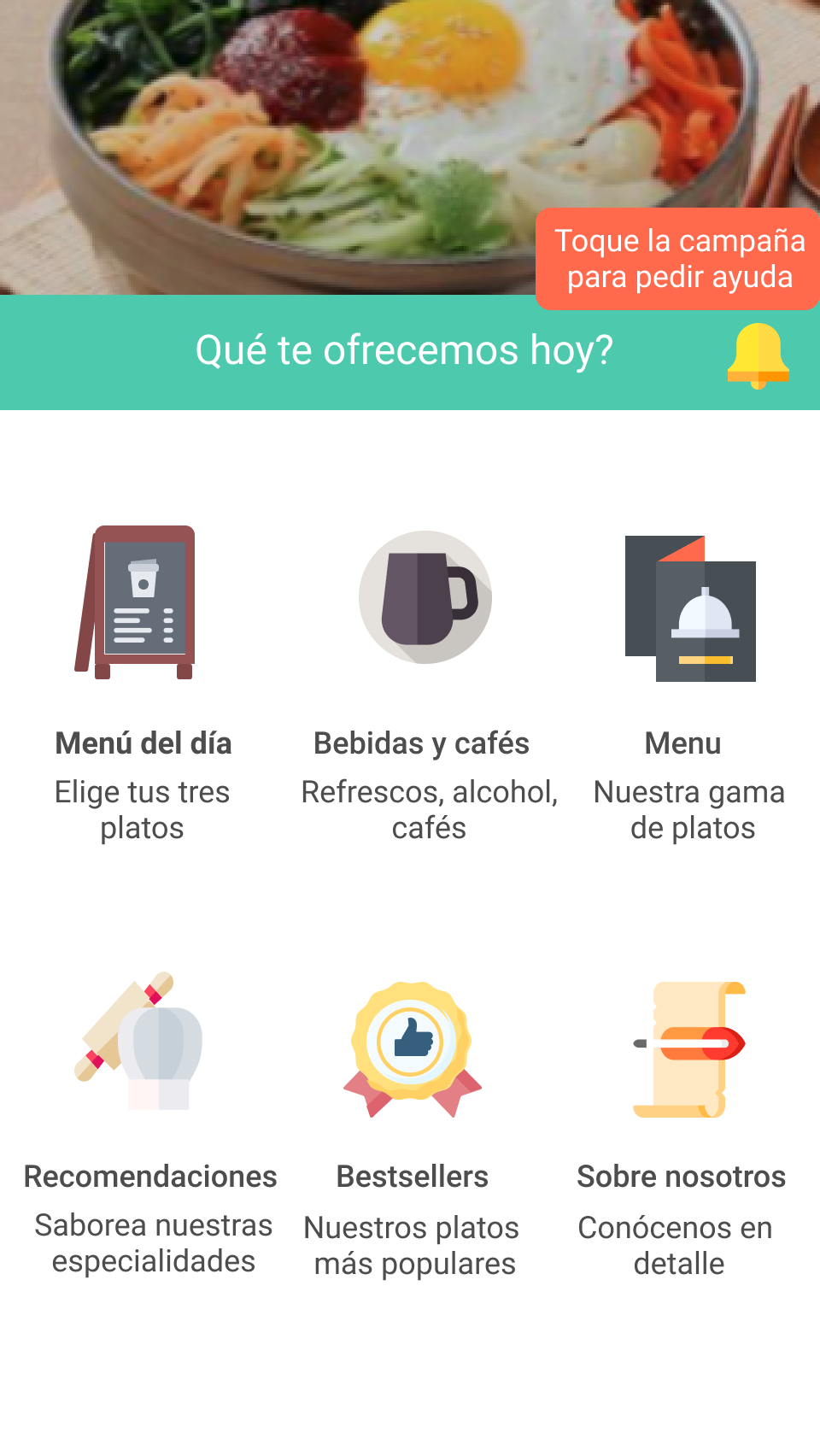Ring the yellow bell to request help

point(758,355)
